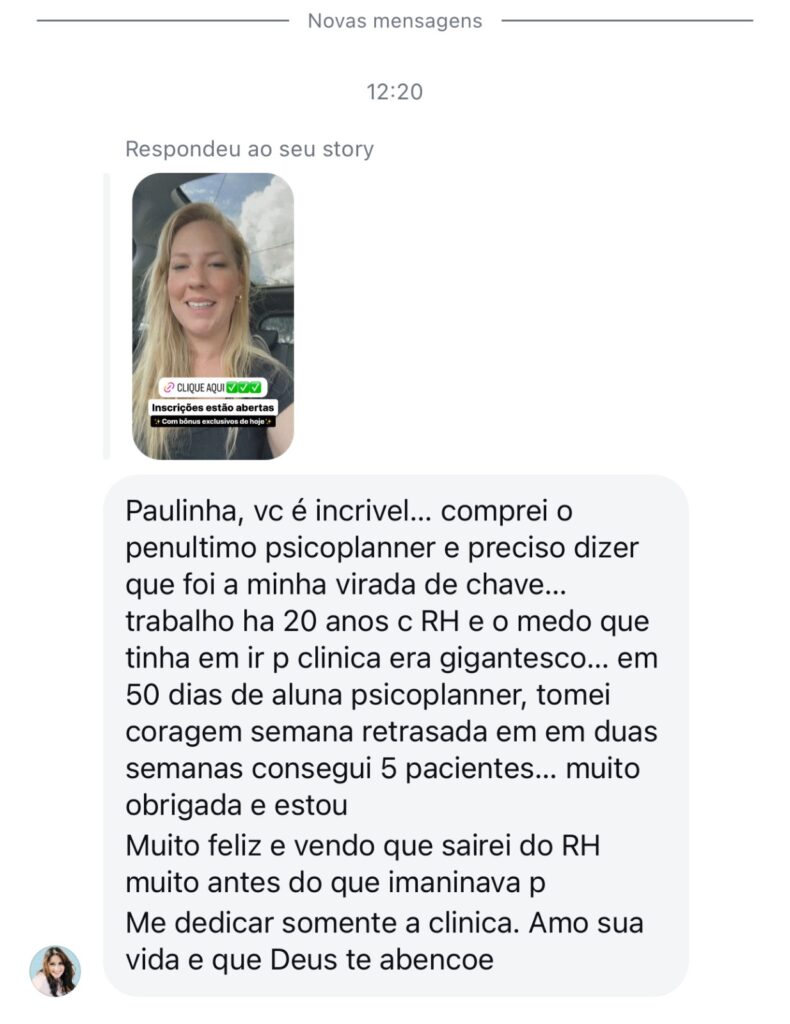790x1024 pixels.
Task: Open the sender's profile picture
Action: coord(55,970)
